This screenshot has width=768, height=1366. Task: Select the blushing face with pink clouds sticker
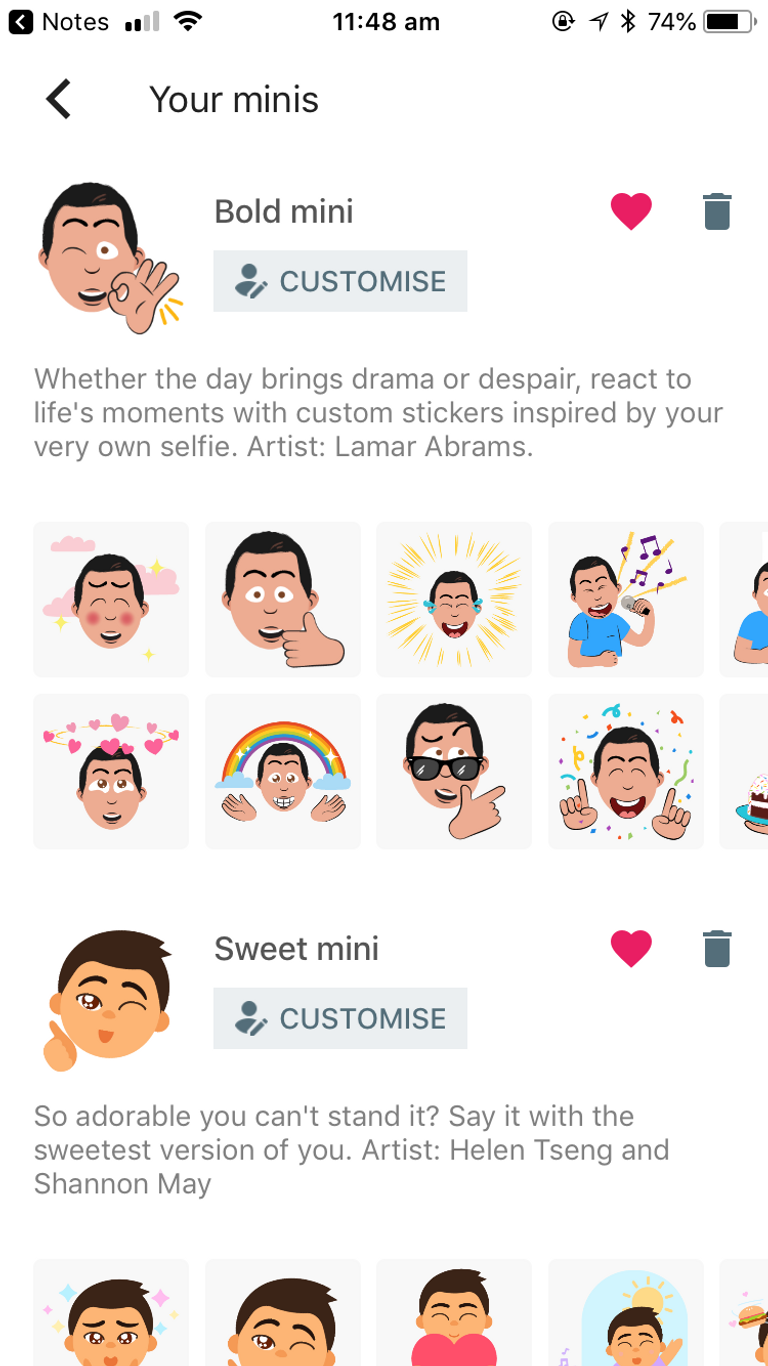tap(111, 599)
